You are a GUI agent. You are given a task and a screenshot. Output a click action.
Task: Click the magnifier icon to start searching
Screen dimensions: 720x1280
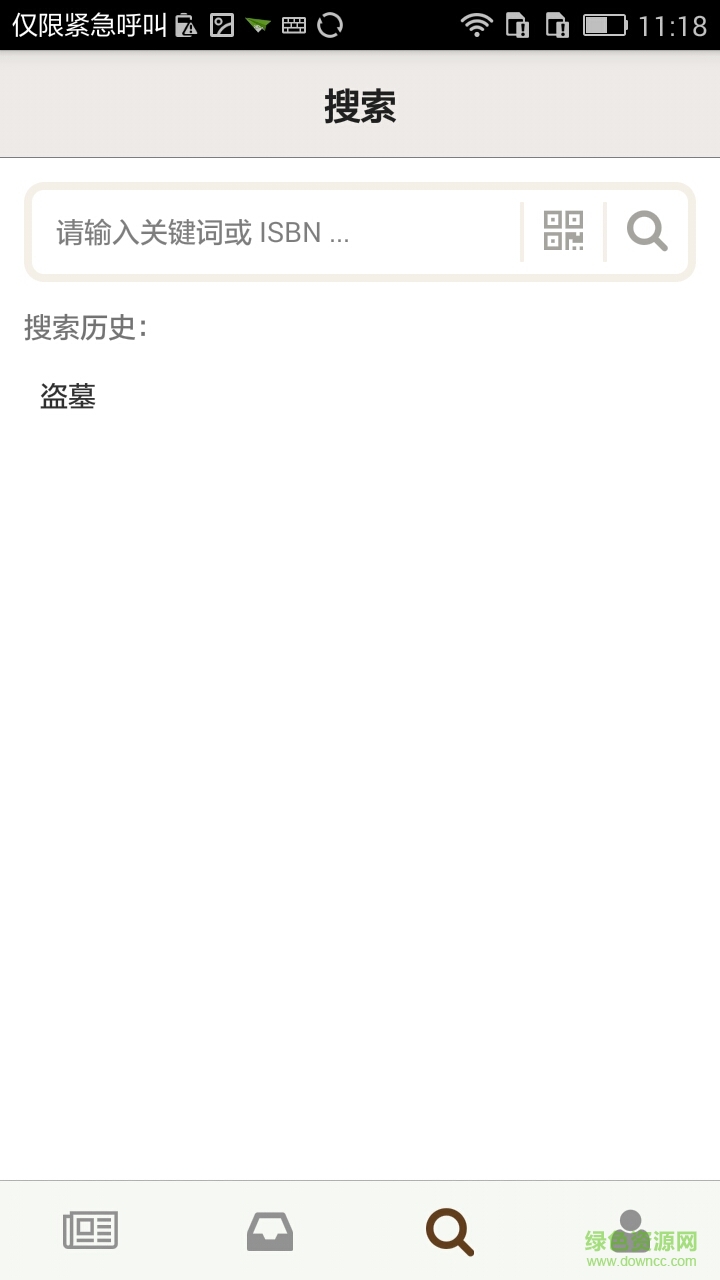click(646, 231)
